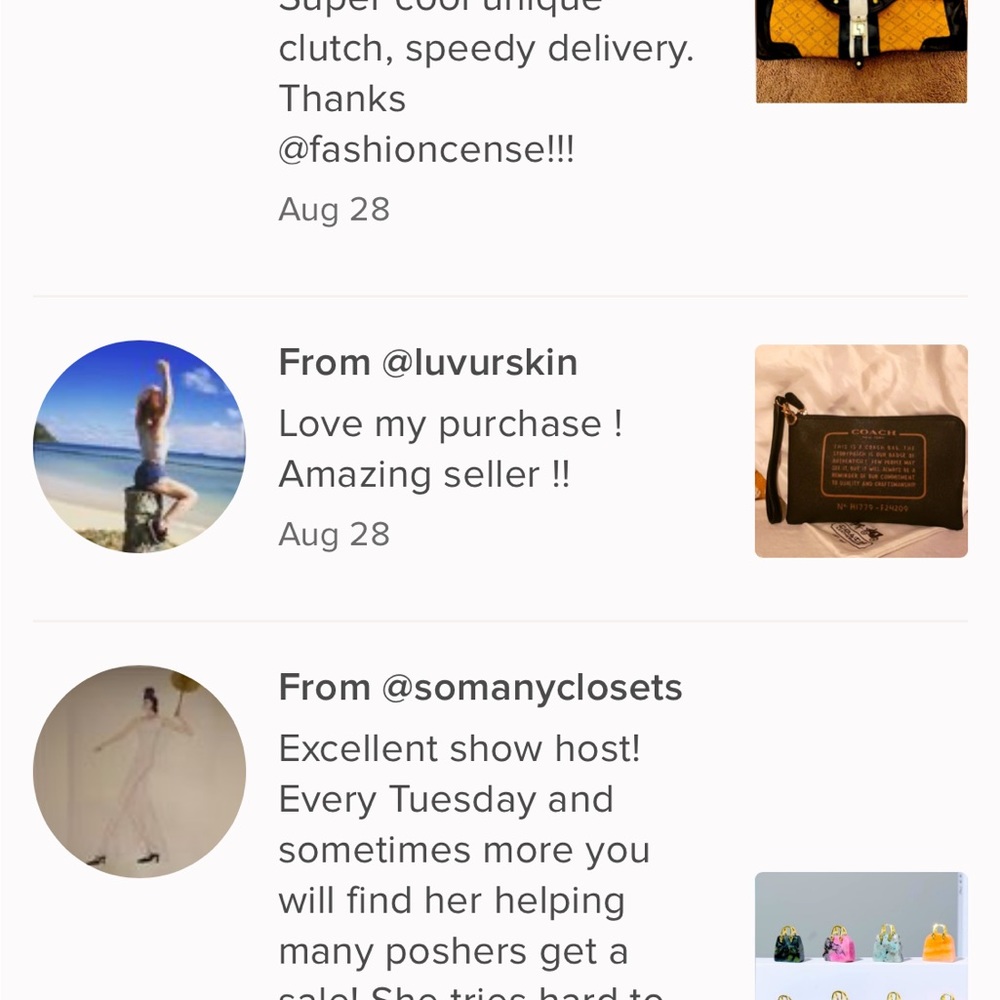Open @luvurskin's profile picture
This screenshot has height=1000, width=1000.
tap(139, 446)
